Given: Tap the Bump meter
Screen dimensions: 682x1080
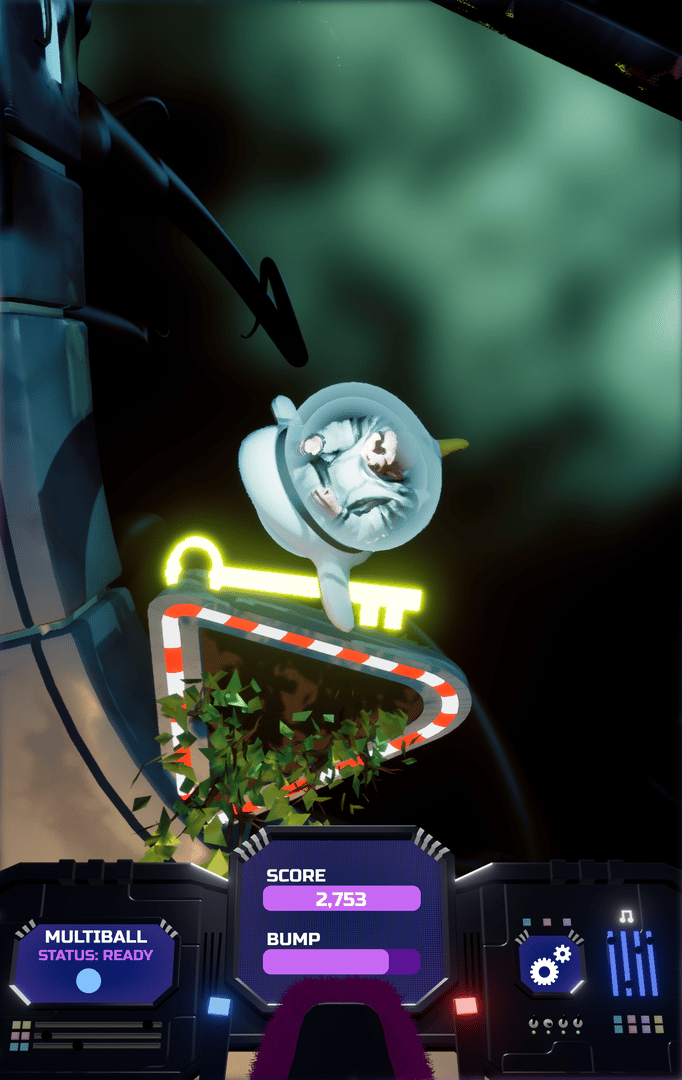Looking at the screenshot, I should [x=341, y=962].
